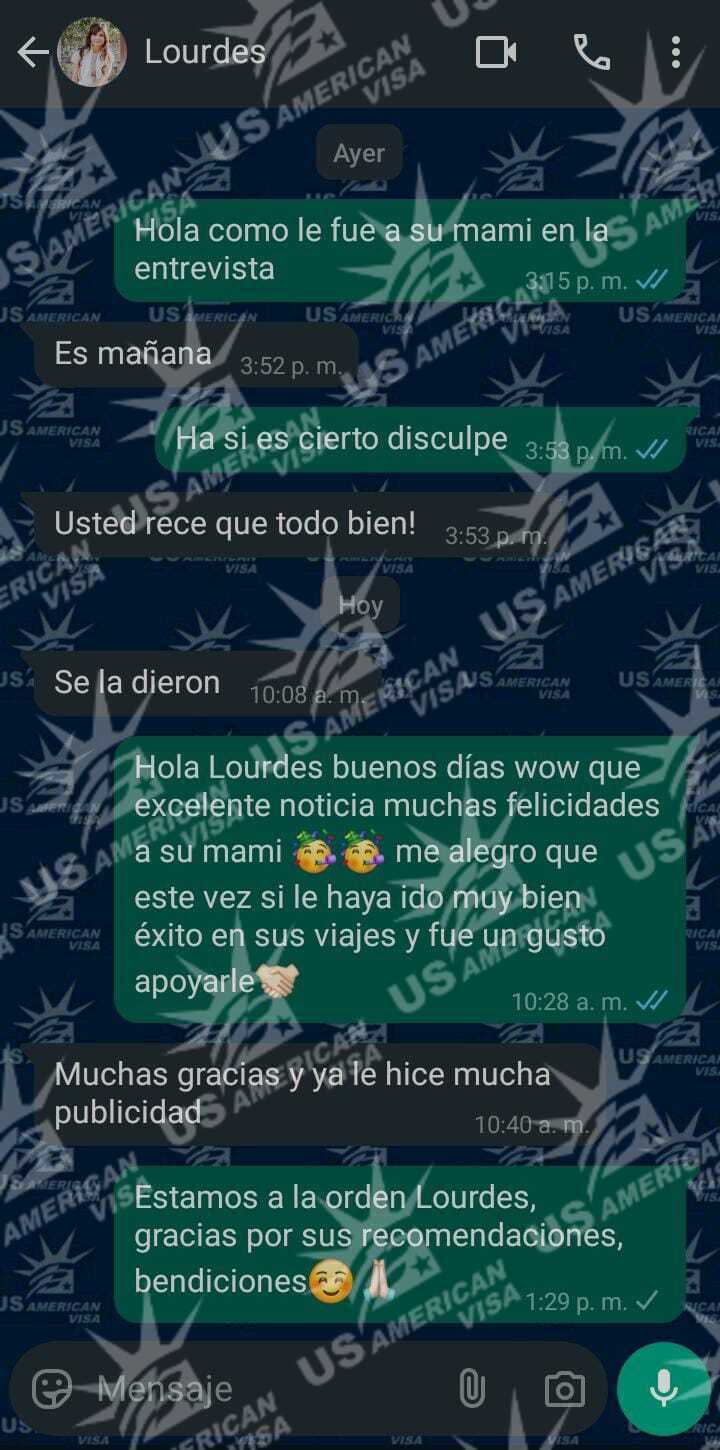Screen dimensions: 720x1450
Task: Open Lourdes's profile picture
Action: point(92,53)
